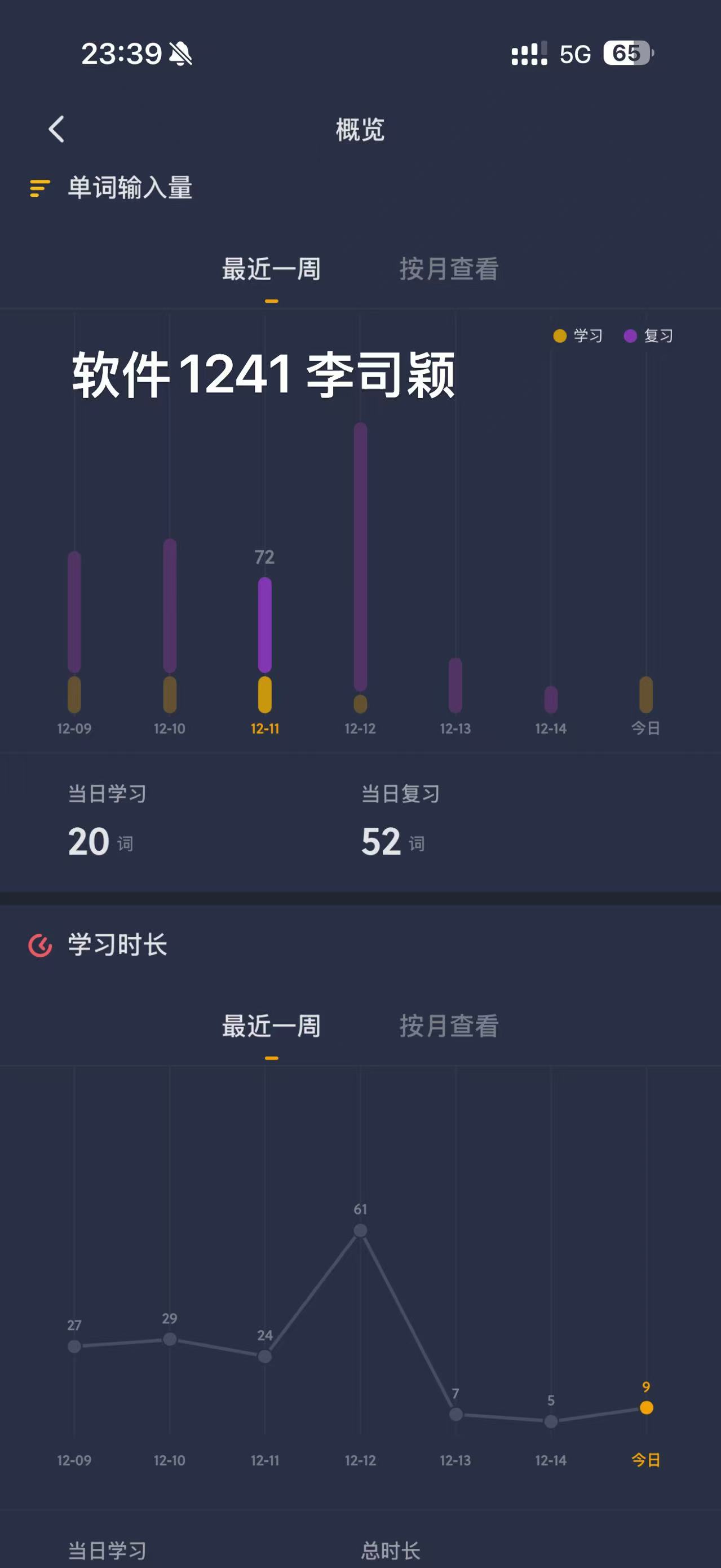Switch to 按月查看 under 学习时长
721x1568 pixels.
pyautogui.click(x=449, y=1026)
